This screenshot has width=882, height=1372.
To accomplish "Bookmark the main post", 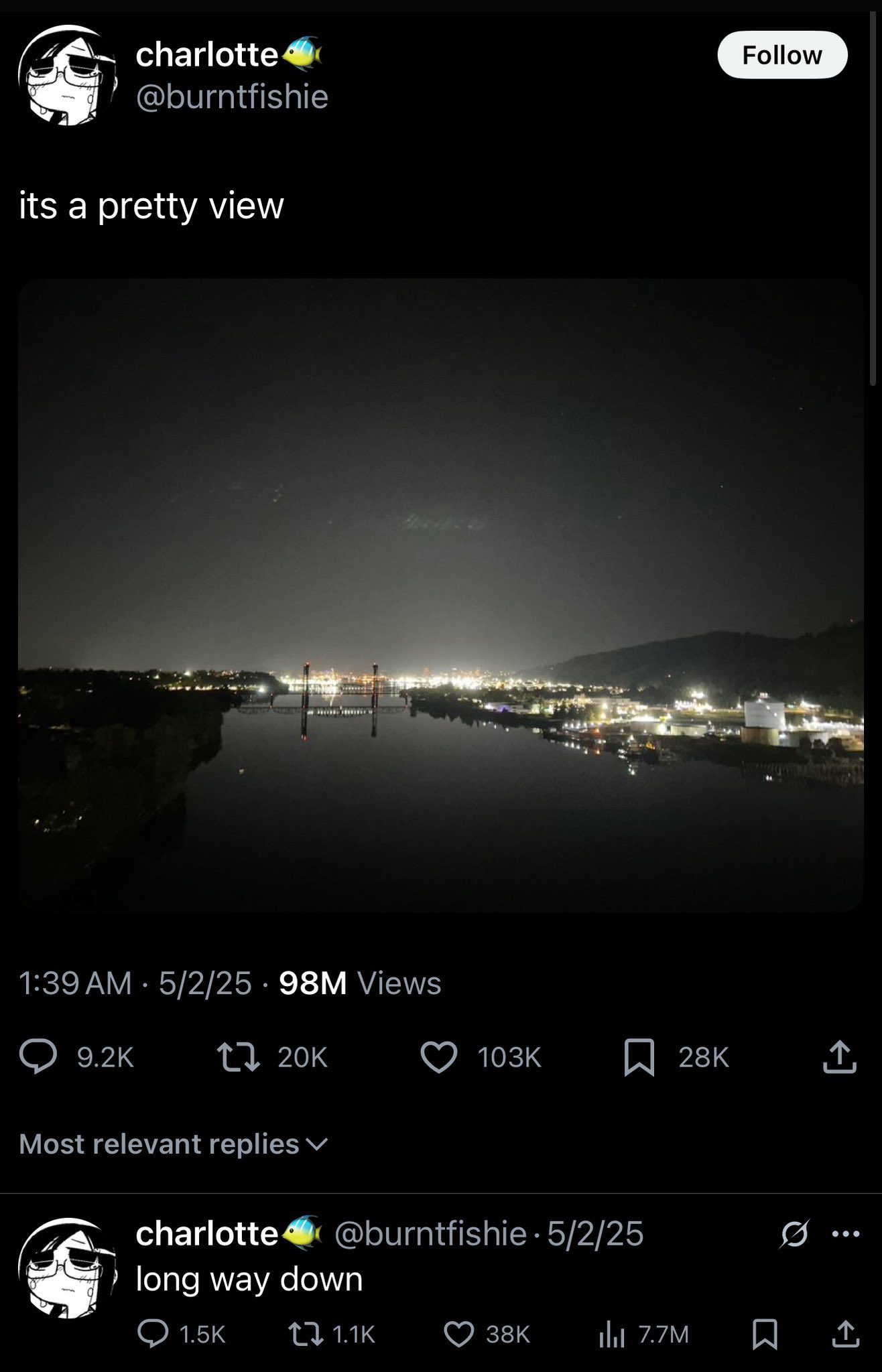I will tap(639, 1056).
